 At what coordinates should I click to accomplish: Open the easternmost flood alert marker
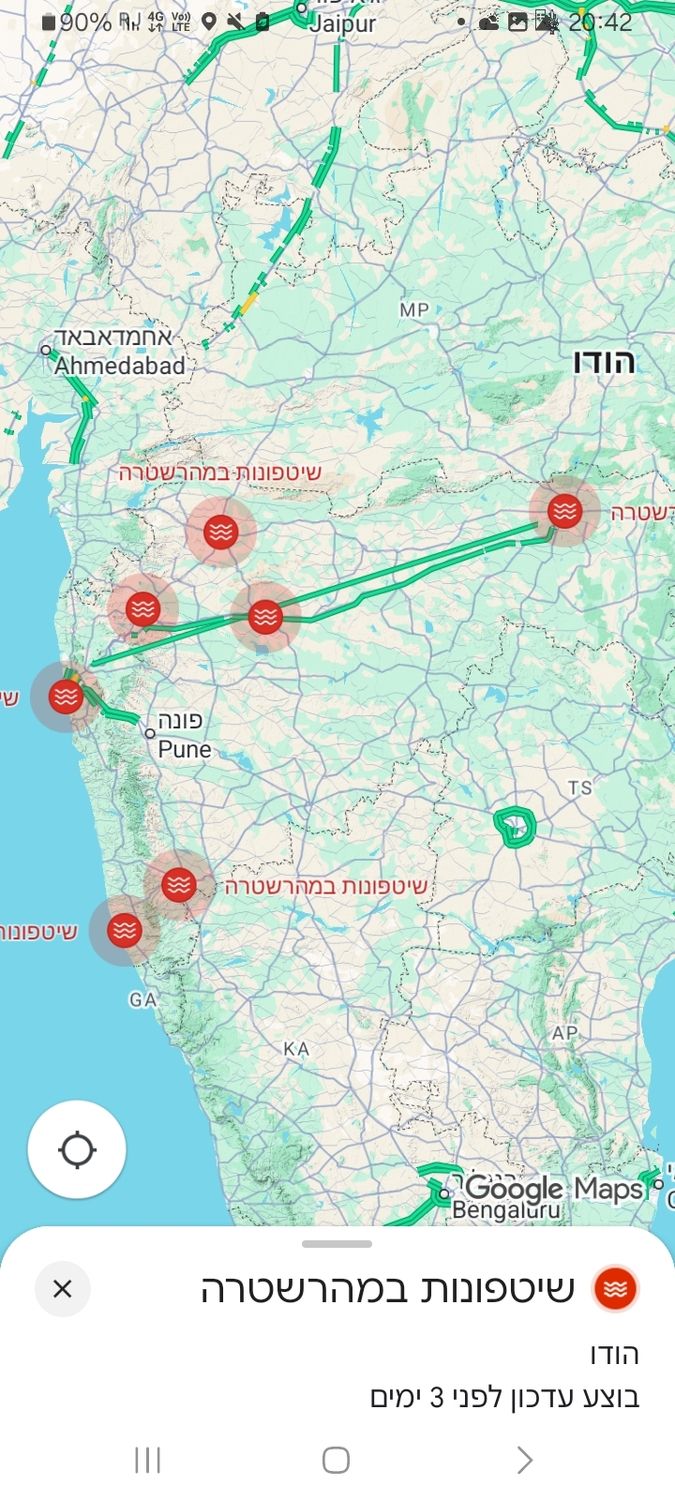565,511
